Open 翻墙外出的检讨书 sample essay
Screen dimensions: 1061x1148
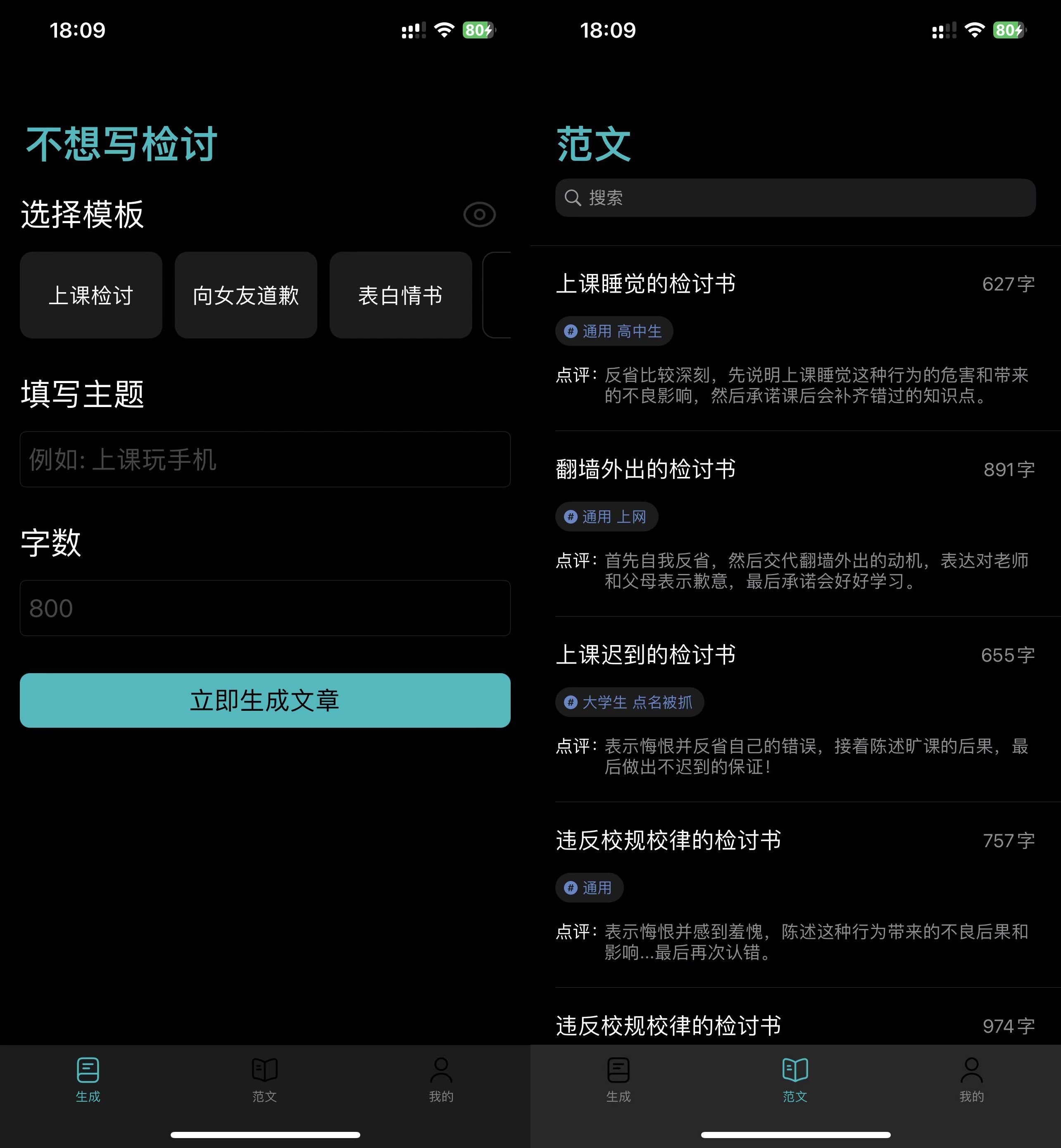(x=645, y=469)
